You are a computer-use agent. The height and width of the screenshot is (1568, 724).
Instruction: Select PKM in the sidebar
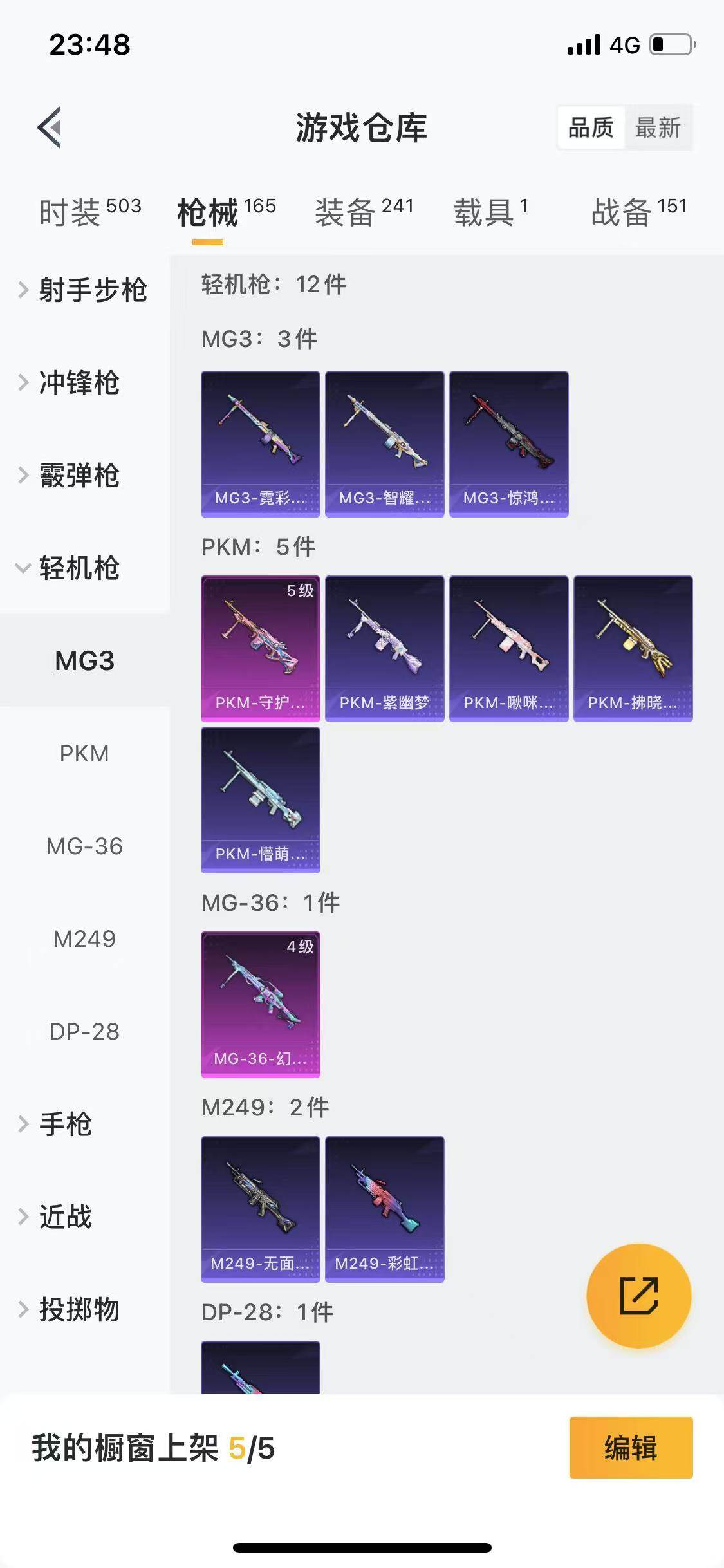tap(84, 753)
